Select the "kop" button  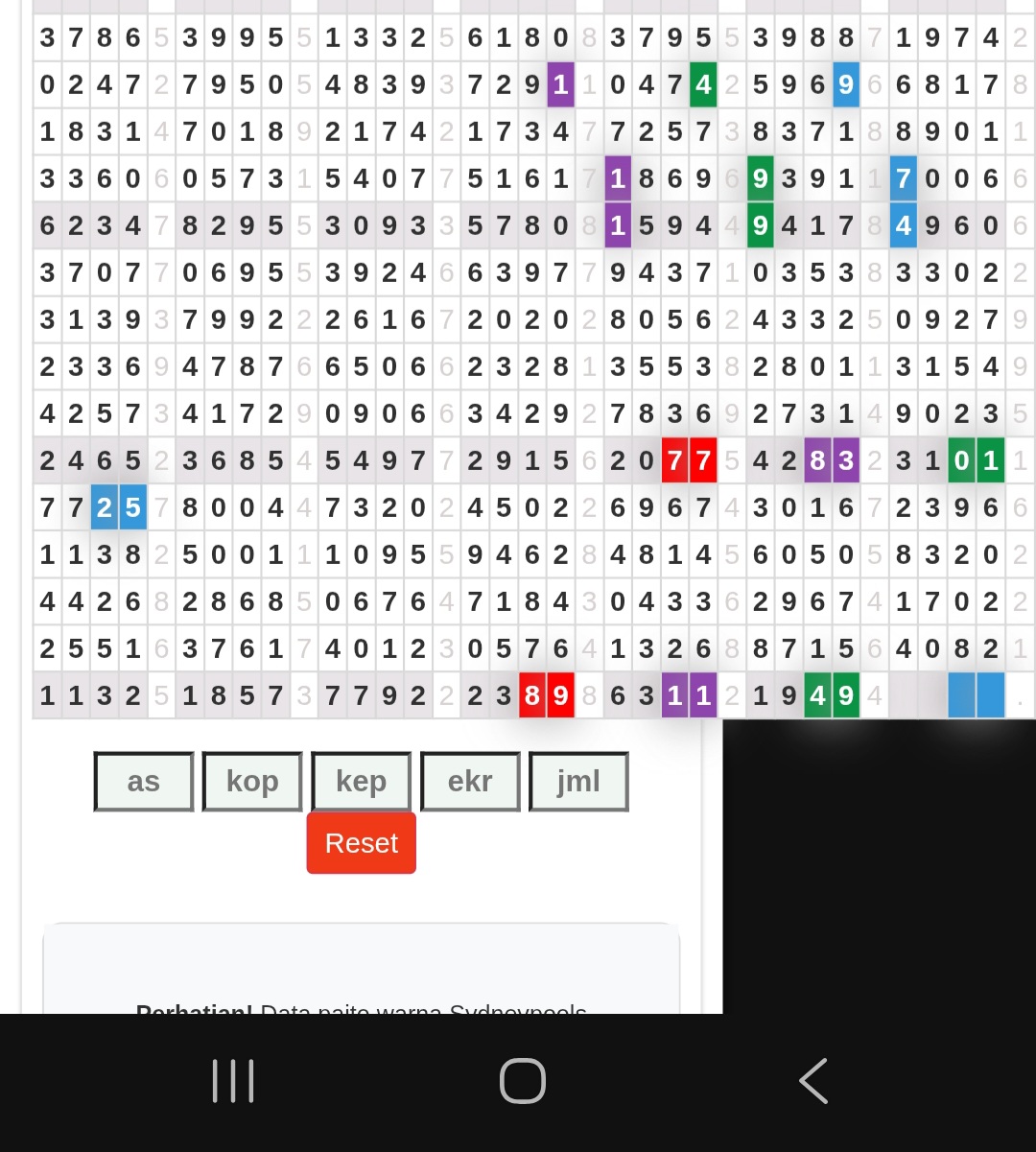[252, 782]
